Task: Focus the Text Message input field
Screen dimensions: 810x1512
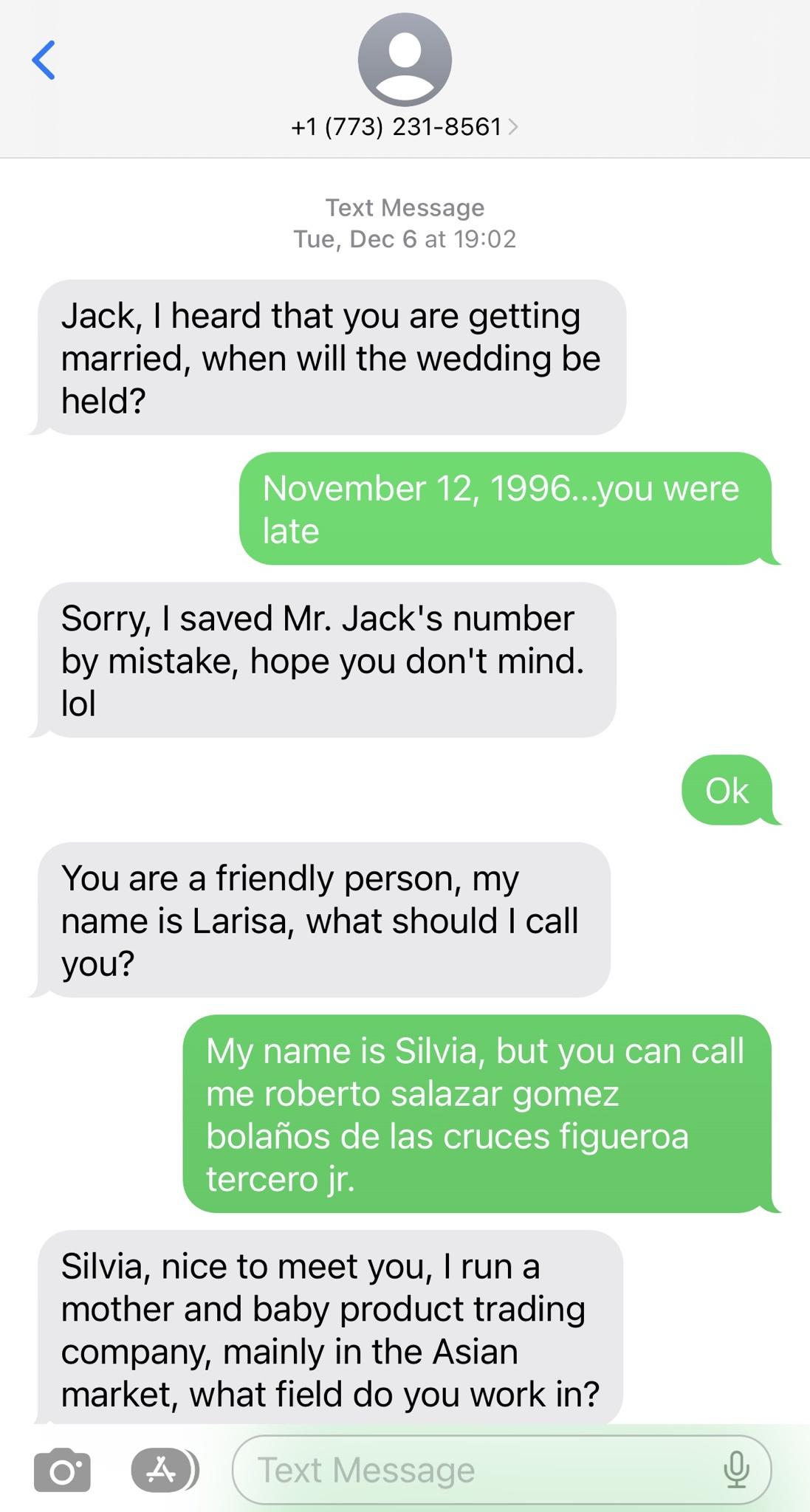Action: coord(473,1470)
